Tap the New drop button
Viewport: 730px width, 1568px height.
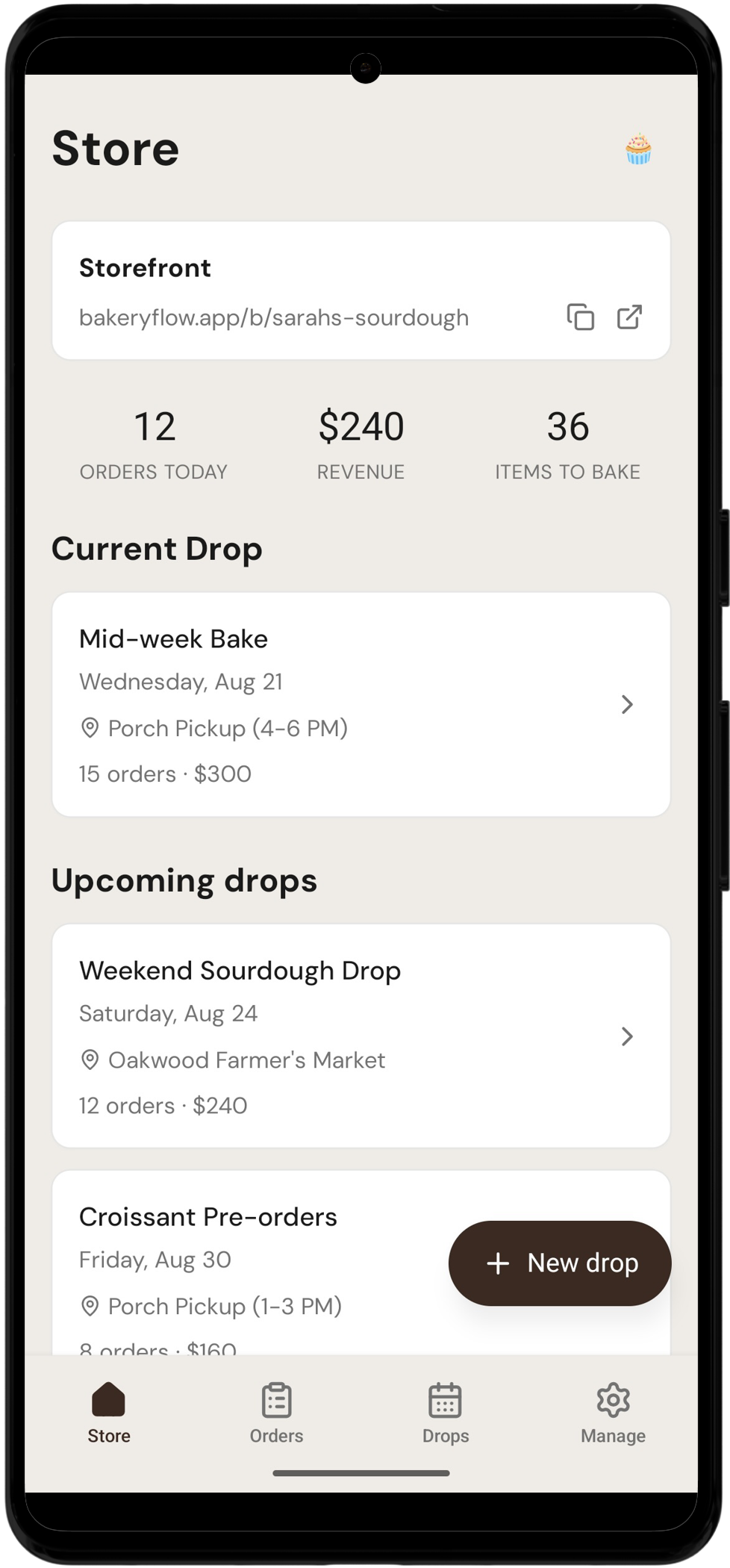point(560,1262)
